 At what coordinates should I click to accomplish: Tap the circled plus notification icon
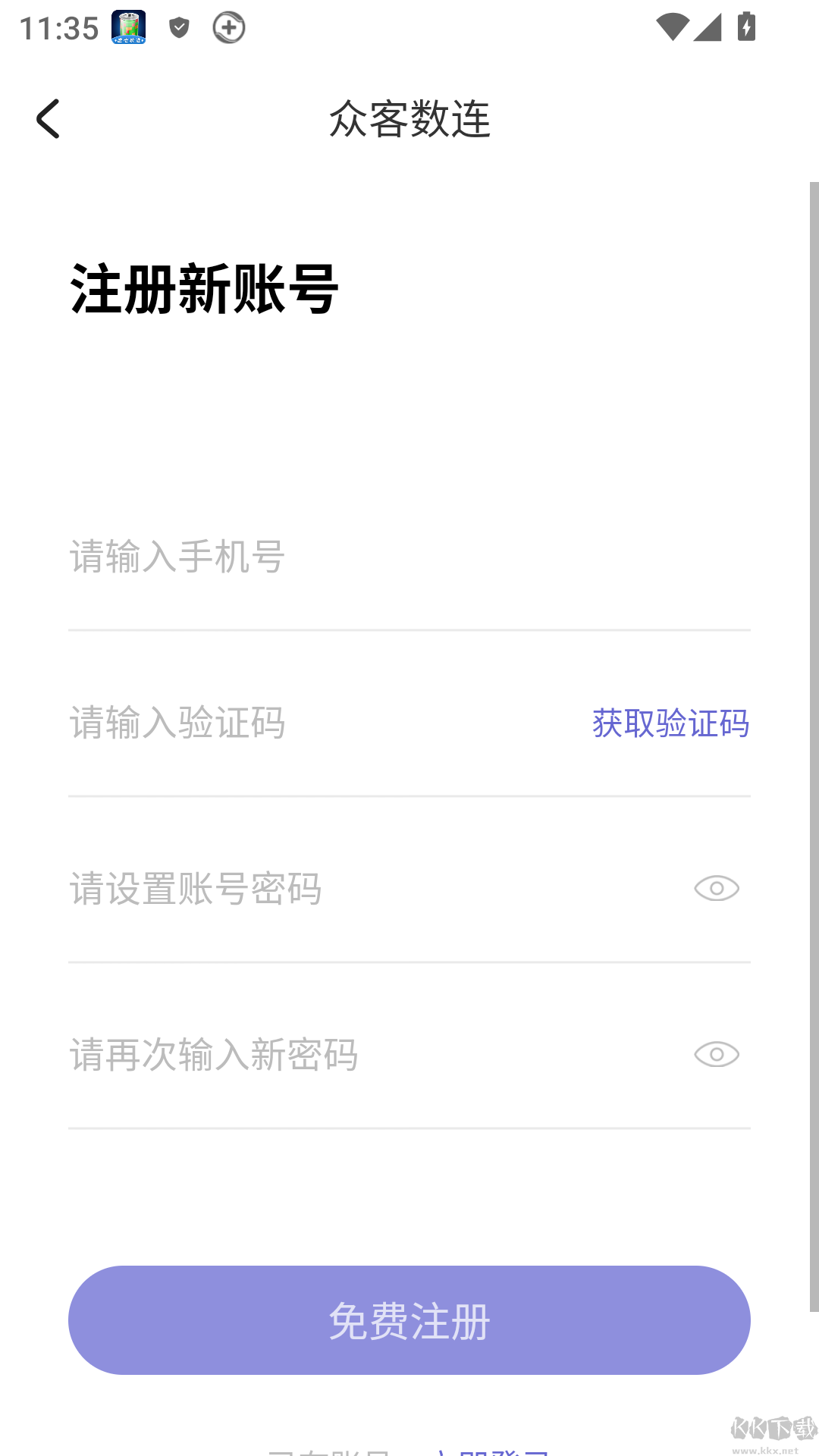(227, 28)
